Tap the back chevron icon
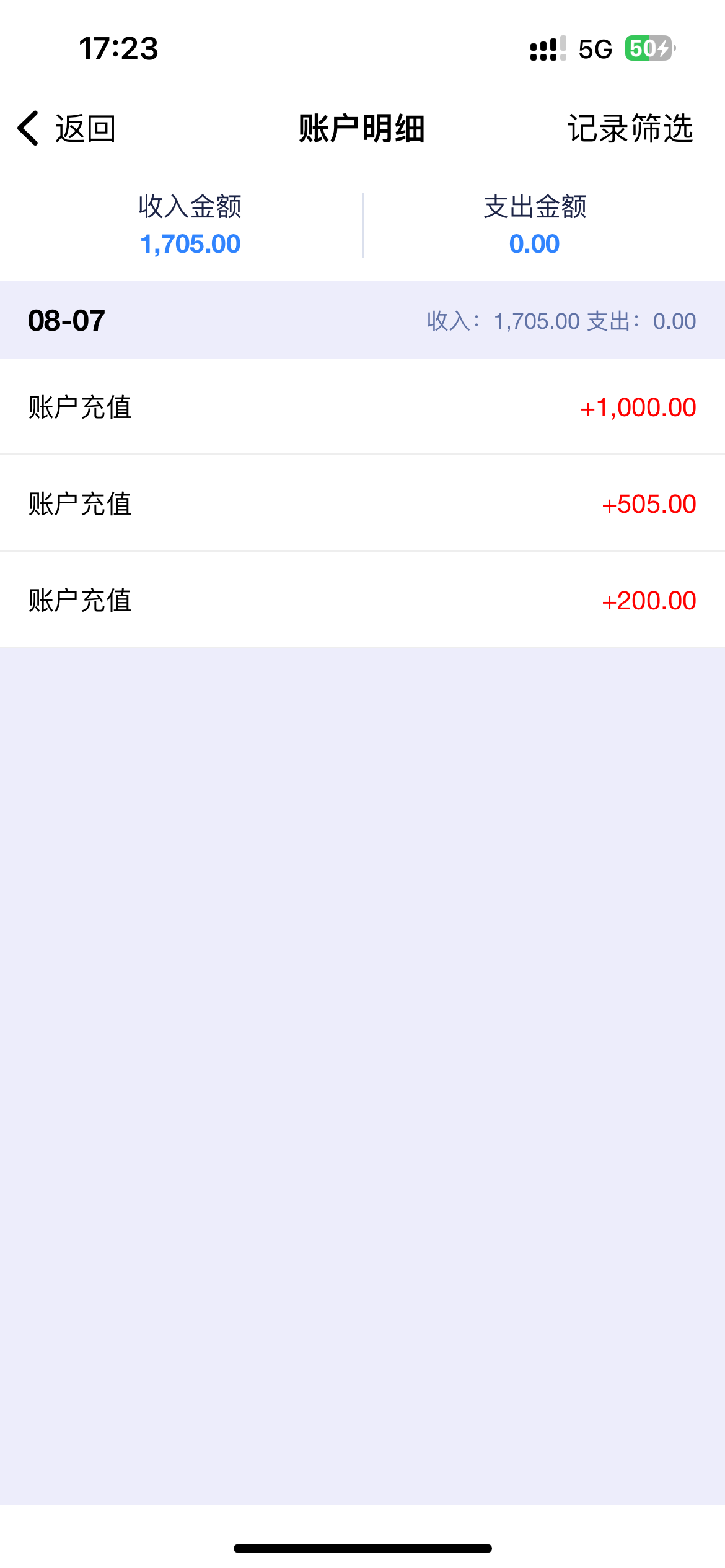This screenshot has width=725, height=1568. coord(27,128)
